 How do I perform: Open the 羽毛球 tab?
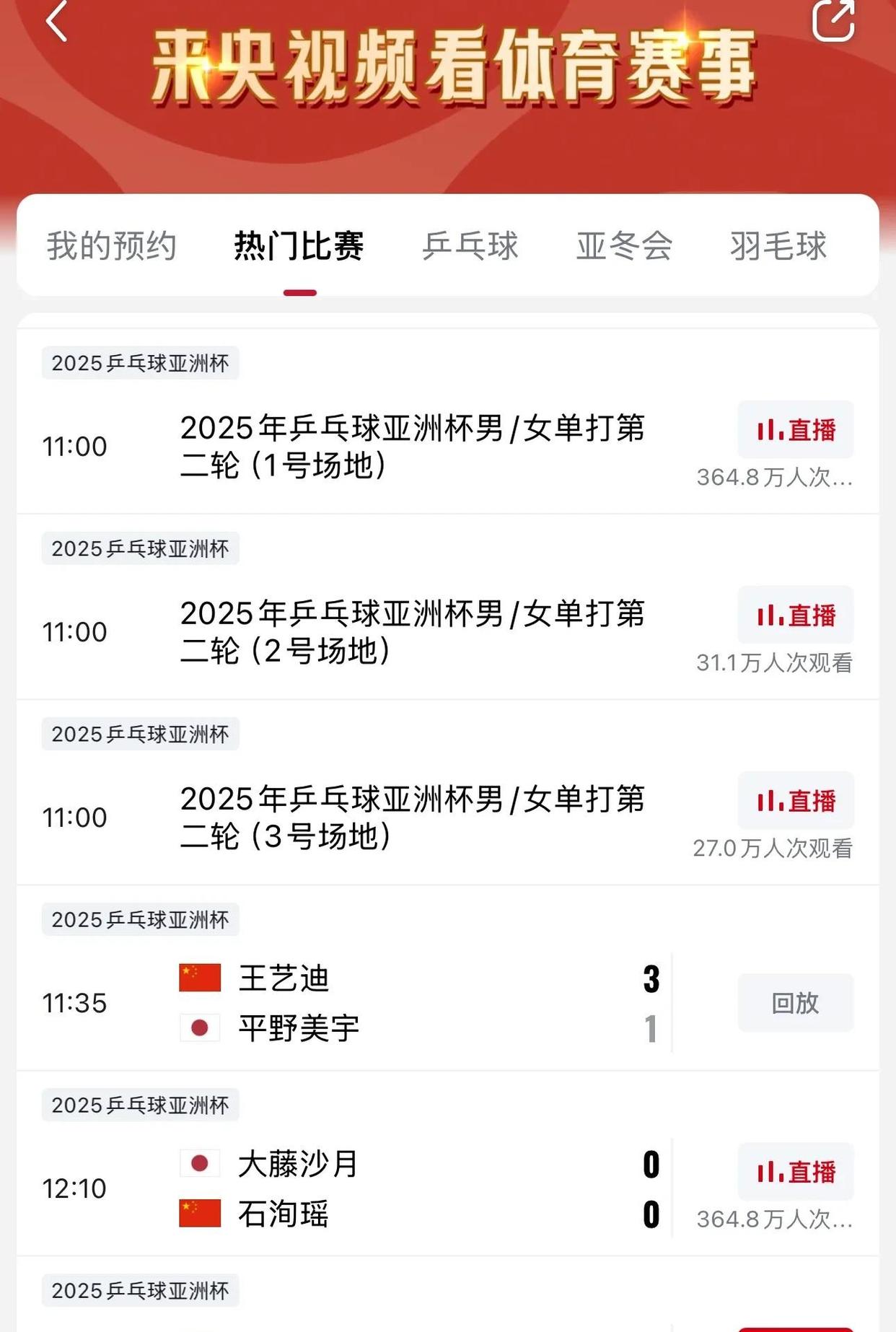[x=778, y=247]
